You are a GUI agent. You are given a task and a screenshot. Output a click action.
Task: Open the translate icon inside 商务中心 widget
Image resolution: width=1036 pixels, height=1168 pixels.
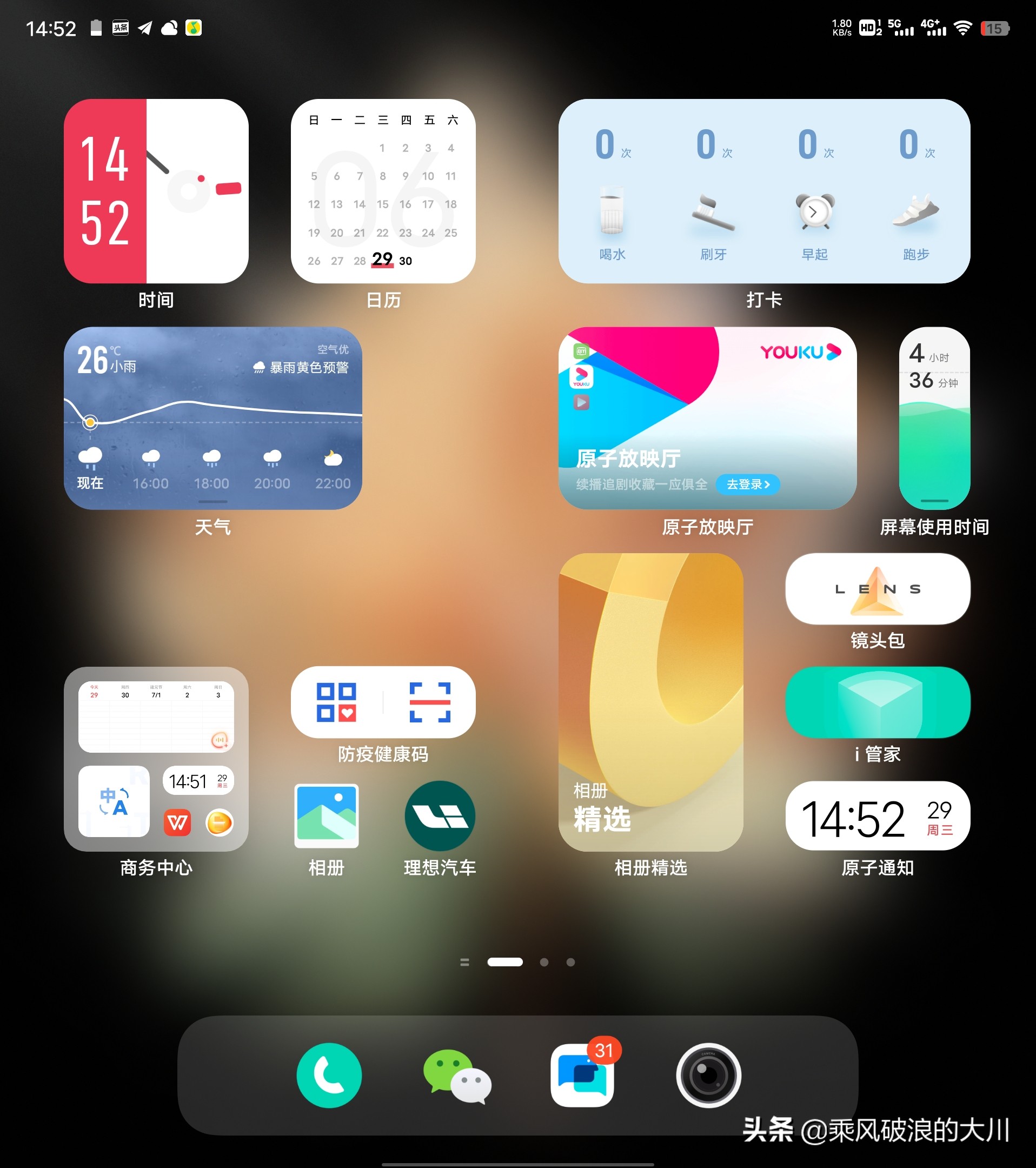(114, 803)
